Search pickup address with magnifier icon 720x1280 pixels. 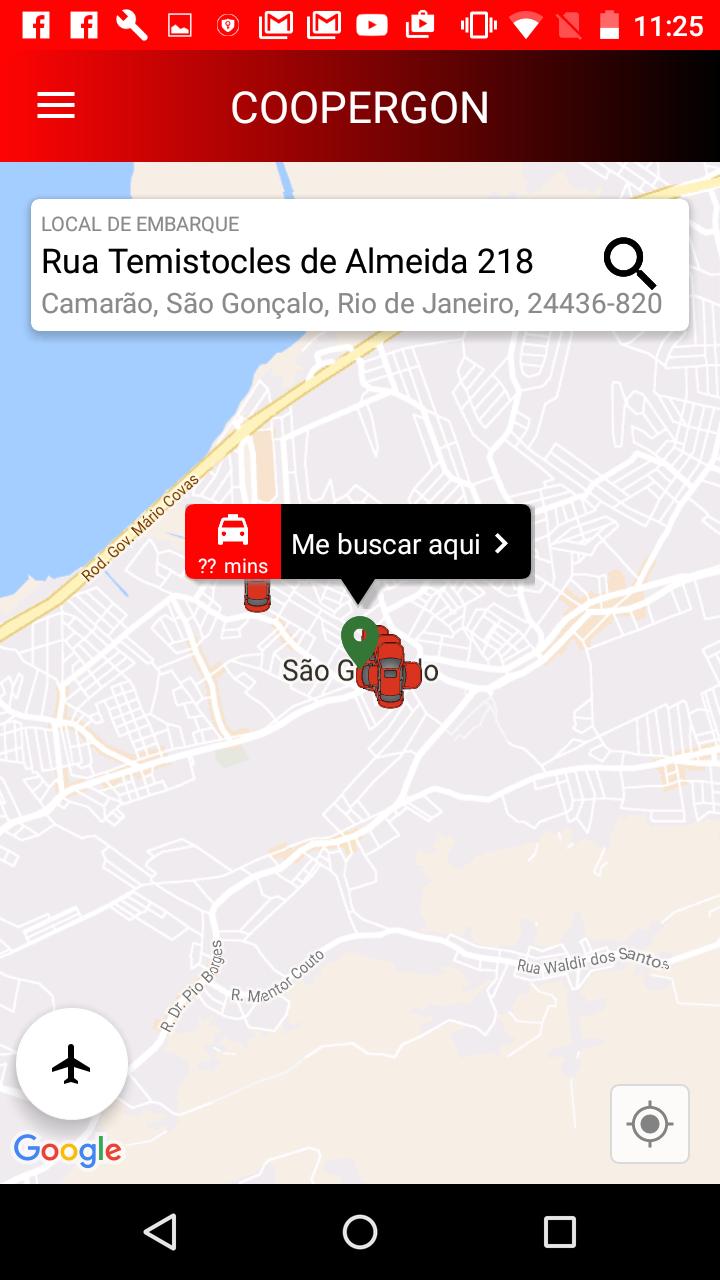[x=630, y=265]
